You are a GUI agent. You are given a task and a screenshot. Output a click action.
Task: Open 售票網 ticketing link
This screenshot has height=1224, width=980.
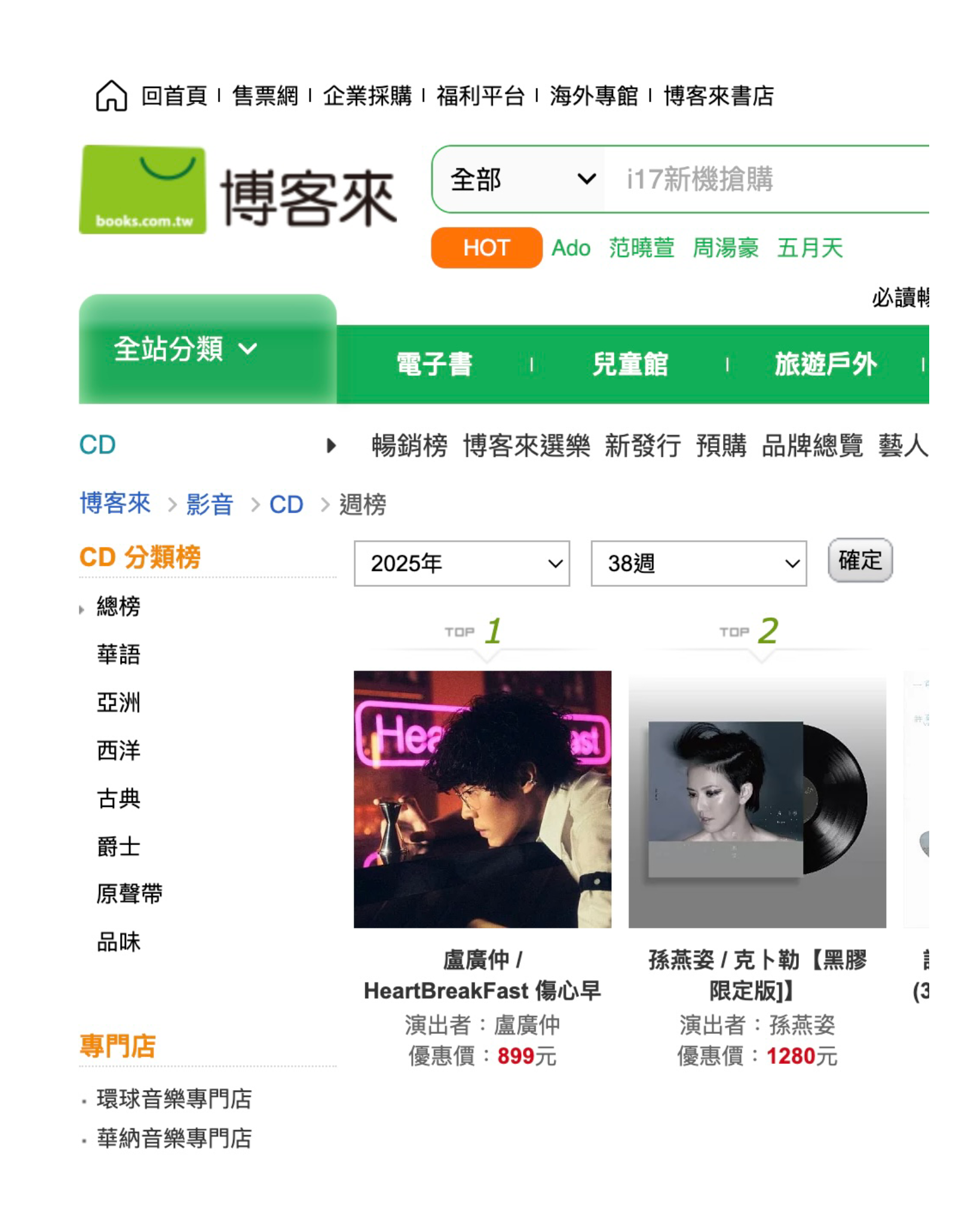point(265,96)
